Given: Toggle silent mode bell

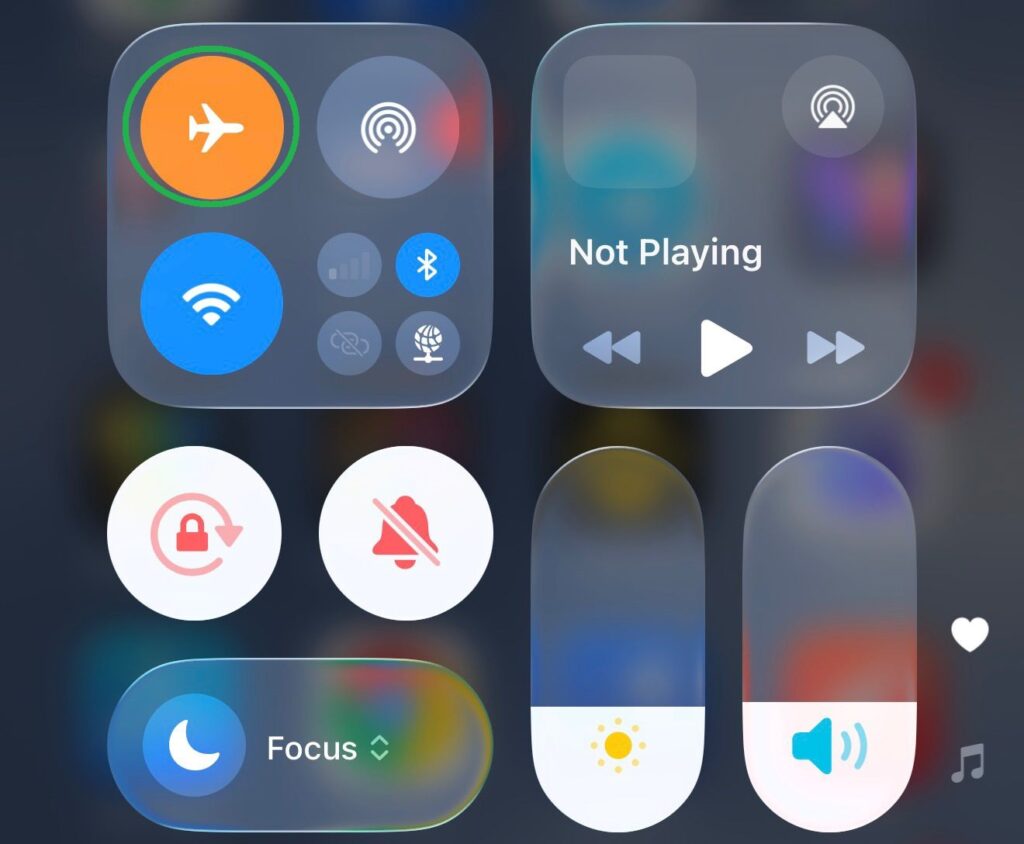Looking at the screenshot, I should [x=405, y=534].
